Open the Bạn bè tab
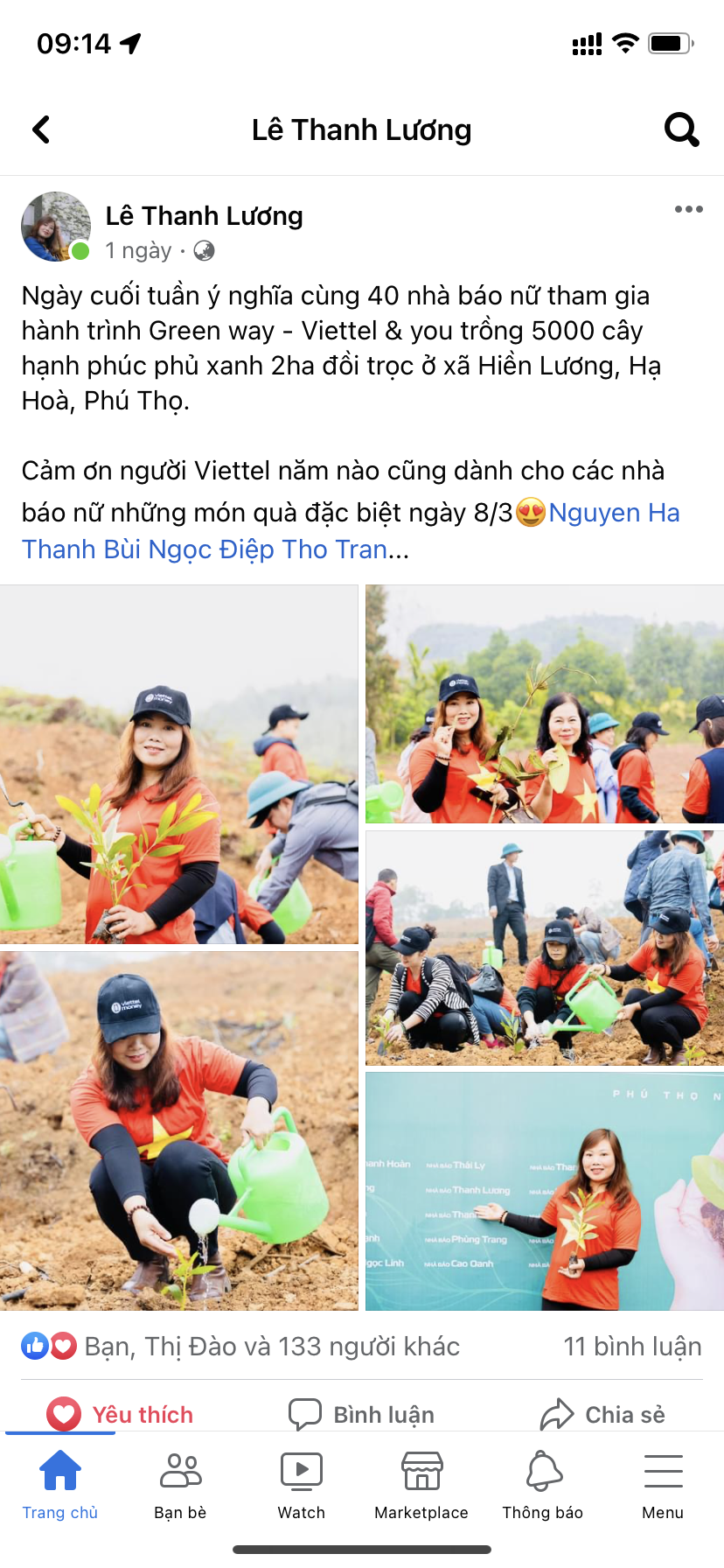Viewport: 724px width, 1568px height. 180,1486
